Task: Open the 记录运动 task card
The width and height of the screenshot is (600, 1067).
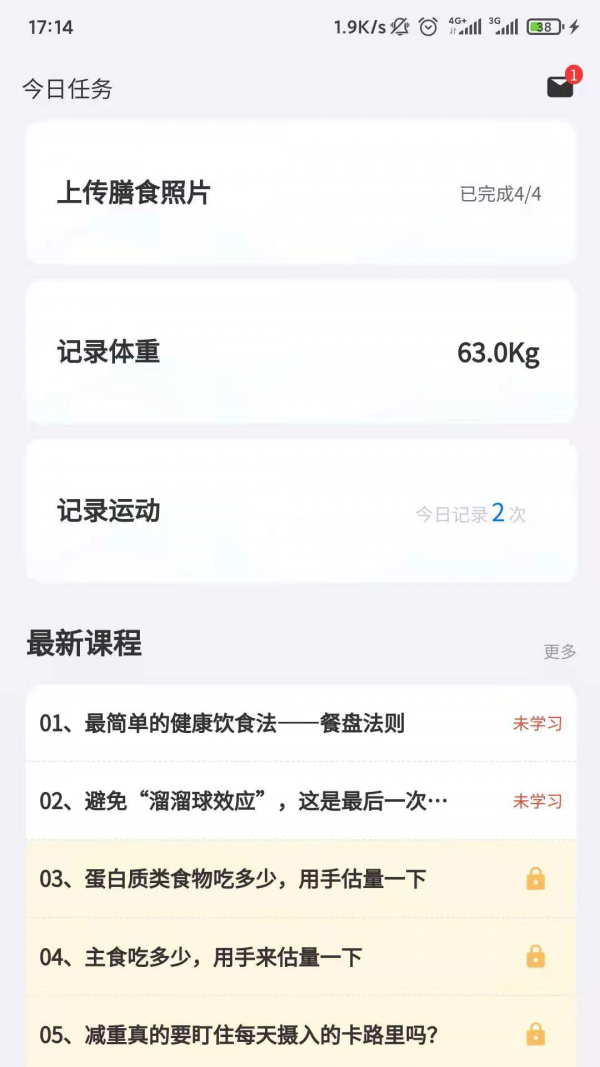Action: 300,512
